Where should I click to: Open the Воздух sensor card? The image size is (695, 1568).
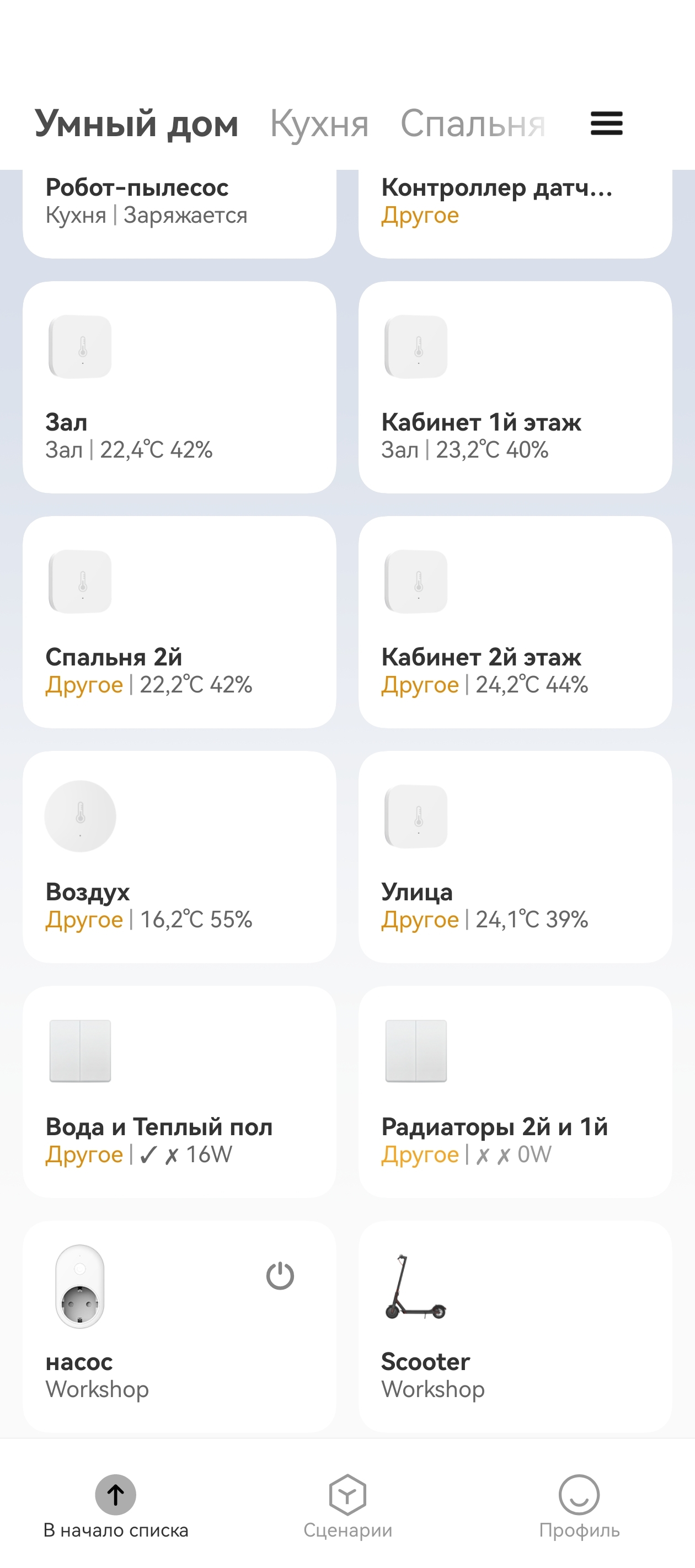tap(179, 857)
